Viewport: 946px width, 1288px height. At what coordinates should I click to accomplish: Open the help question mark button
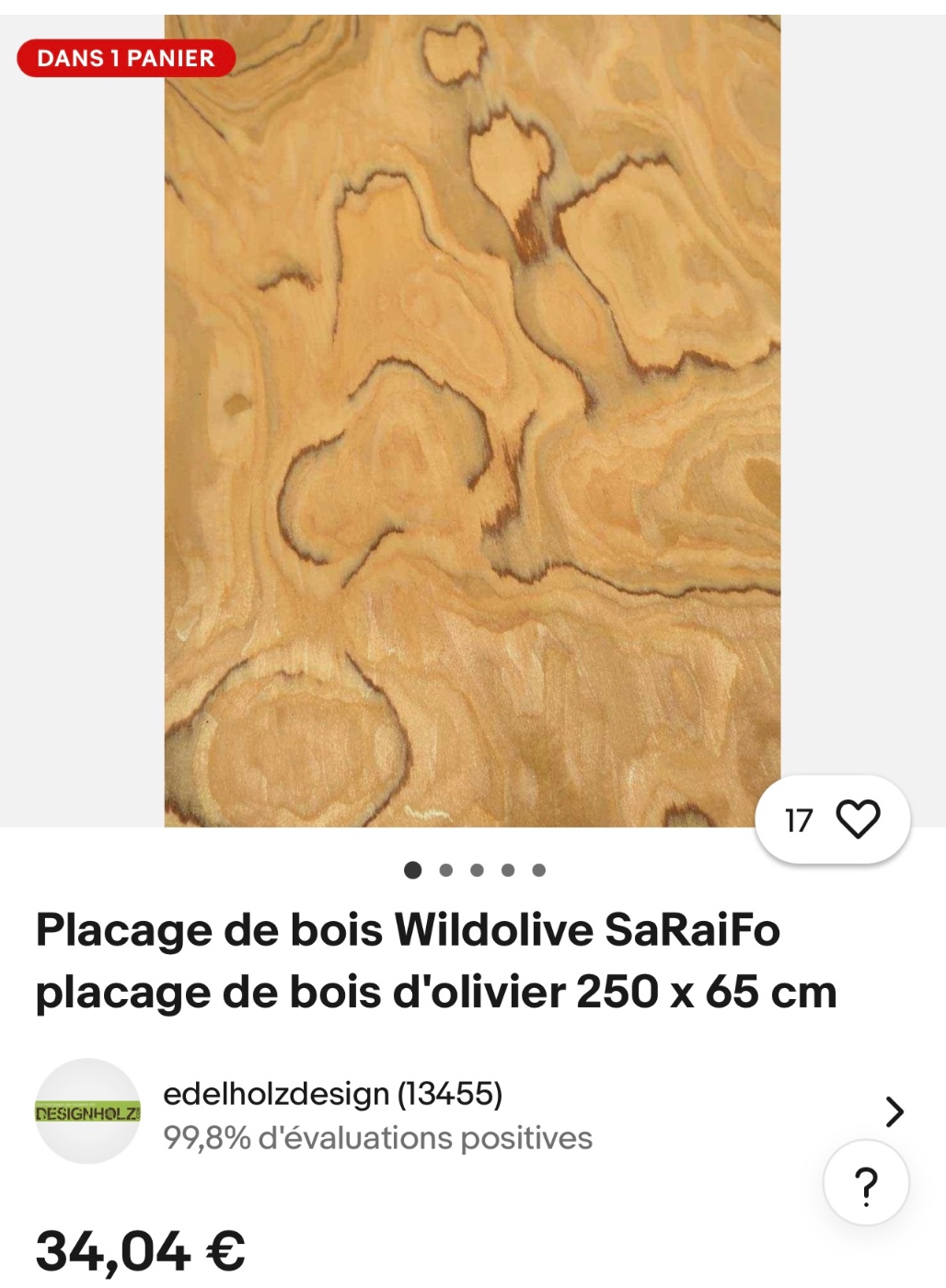(x=865, y=1184)
